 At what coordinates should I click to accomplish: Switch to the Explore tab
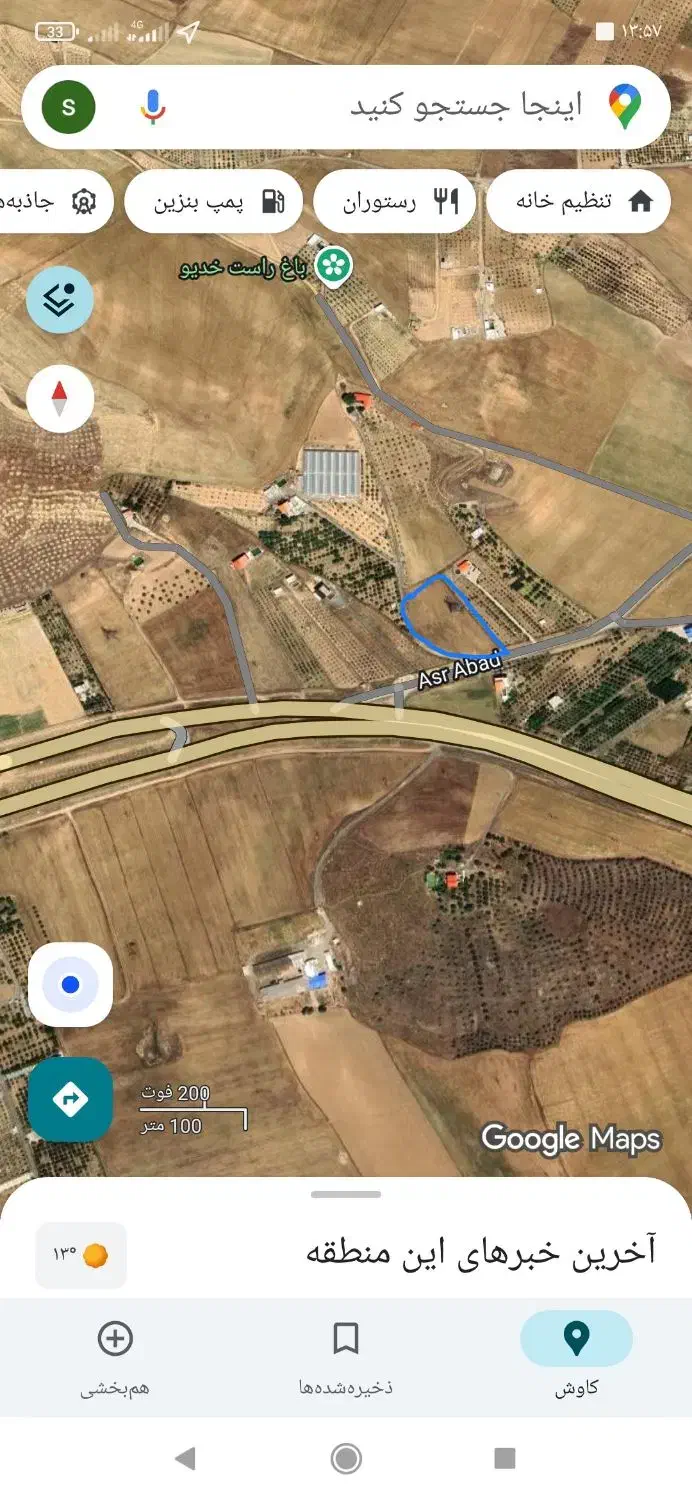(x=576, y=1352)
